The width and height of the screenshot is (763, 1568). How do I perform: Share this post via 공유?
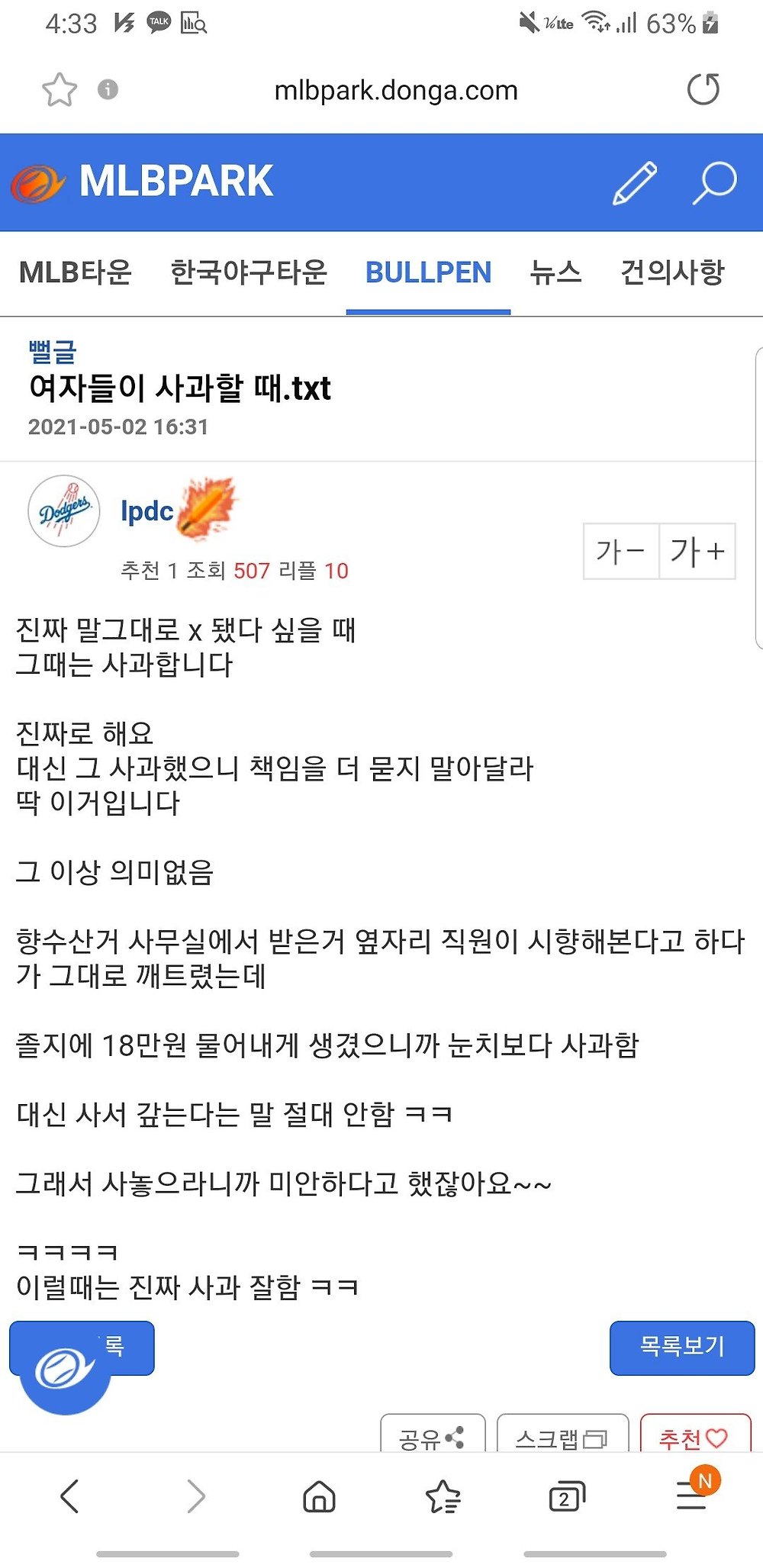pos(432,1438)
